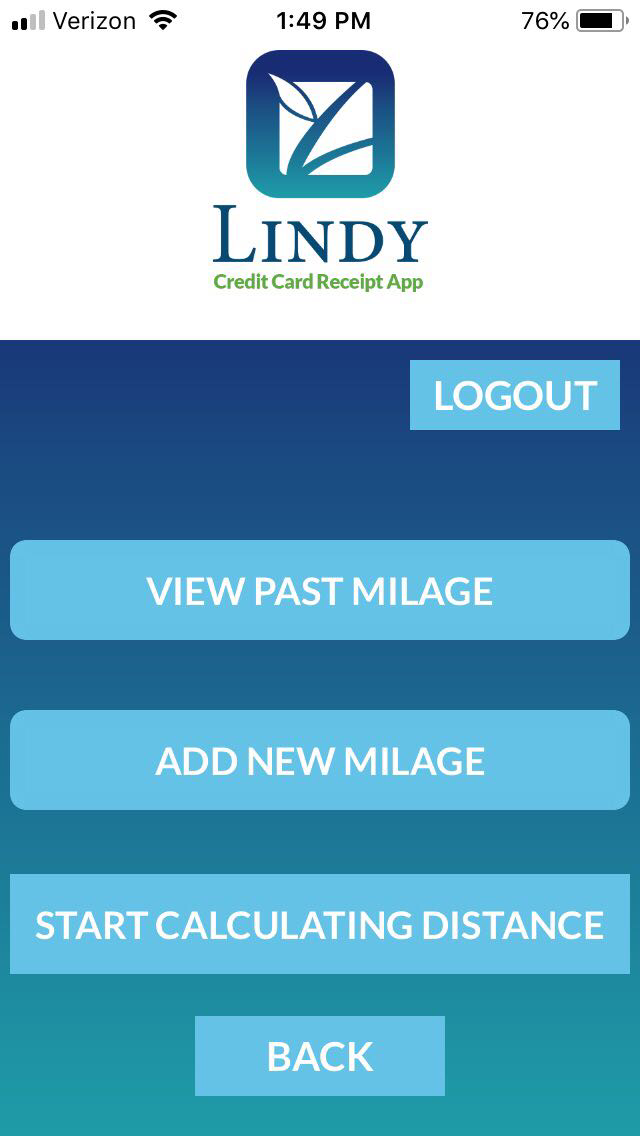Image resolution: width=640 pixels, height=1136 pixels.
Task: Go back using the Back button
Action: coord(320,1056)
